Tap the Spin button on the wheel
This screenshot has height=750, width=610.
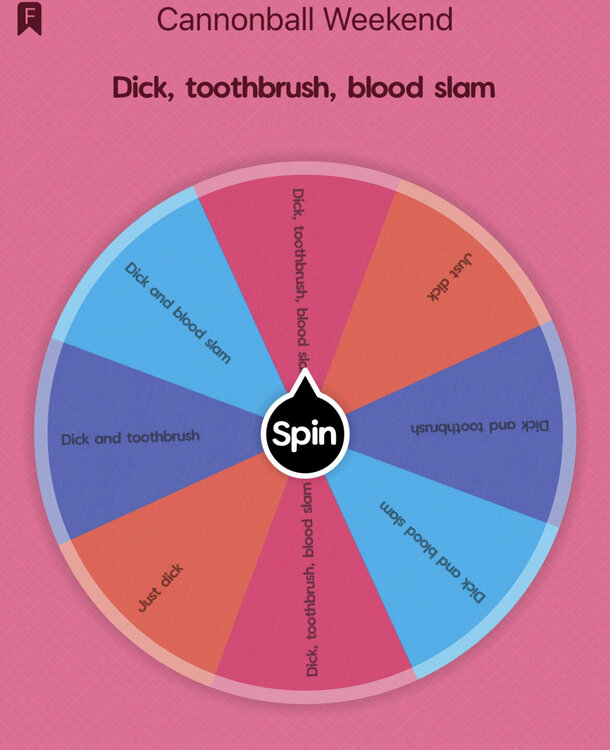click(x=305, y=435)
